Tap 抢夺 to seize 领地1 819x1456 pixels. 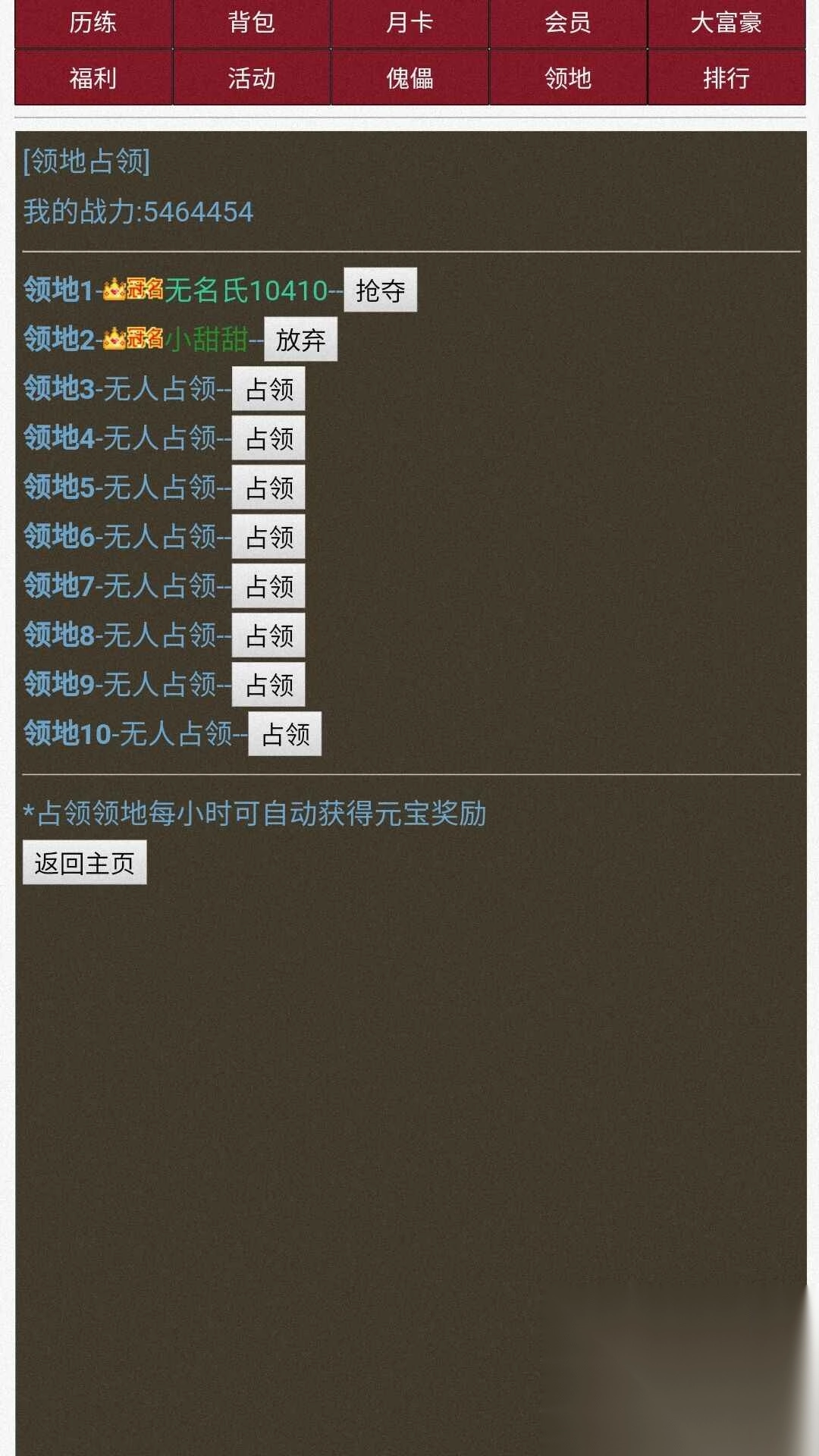pos(380,290)
